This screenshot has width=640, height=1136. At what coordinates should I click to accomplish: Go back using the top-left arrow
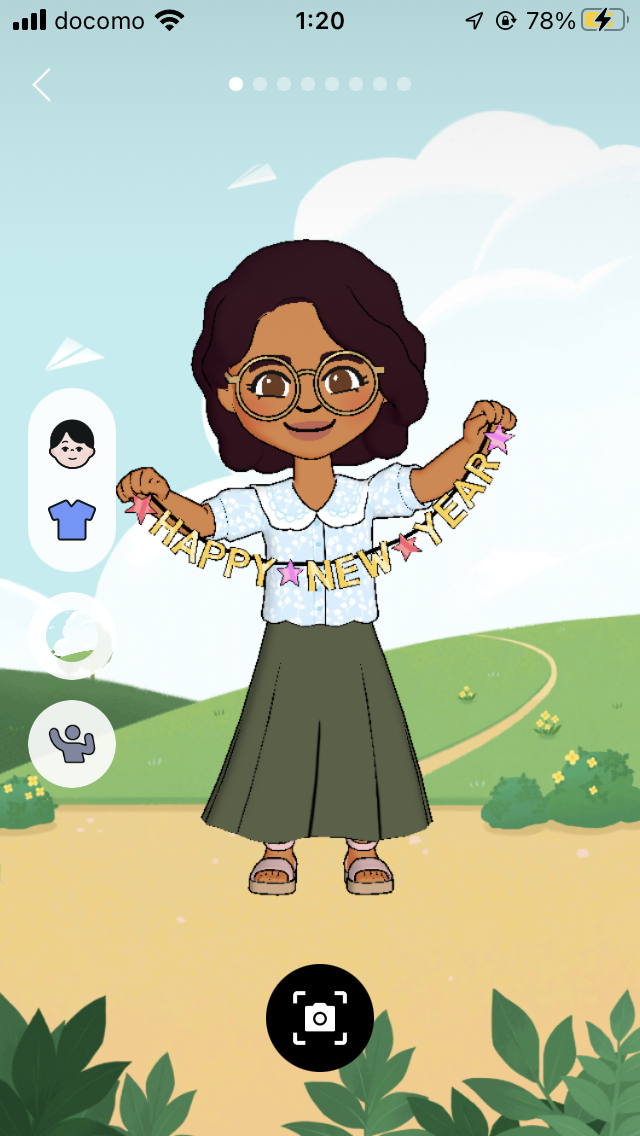click(x=41, y=85)
